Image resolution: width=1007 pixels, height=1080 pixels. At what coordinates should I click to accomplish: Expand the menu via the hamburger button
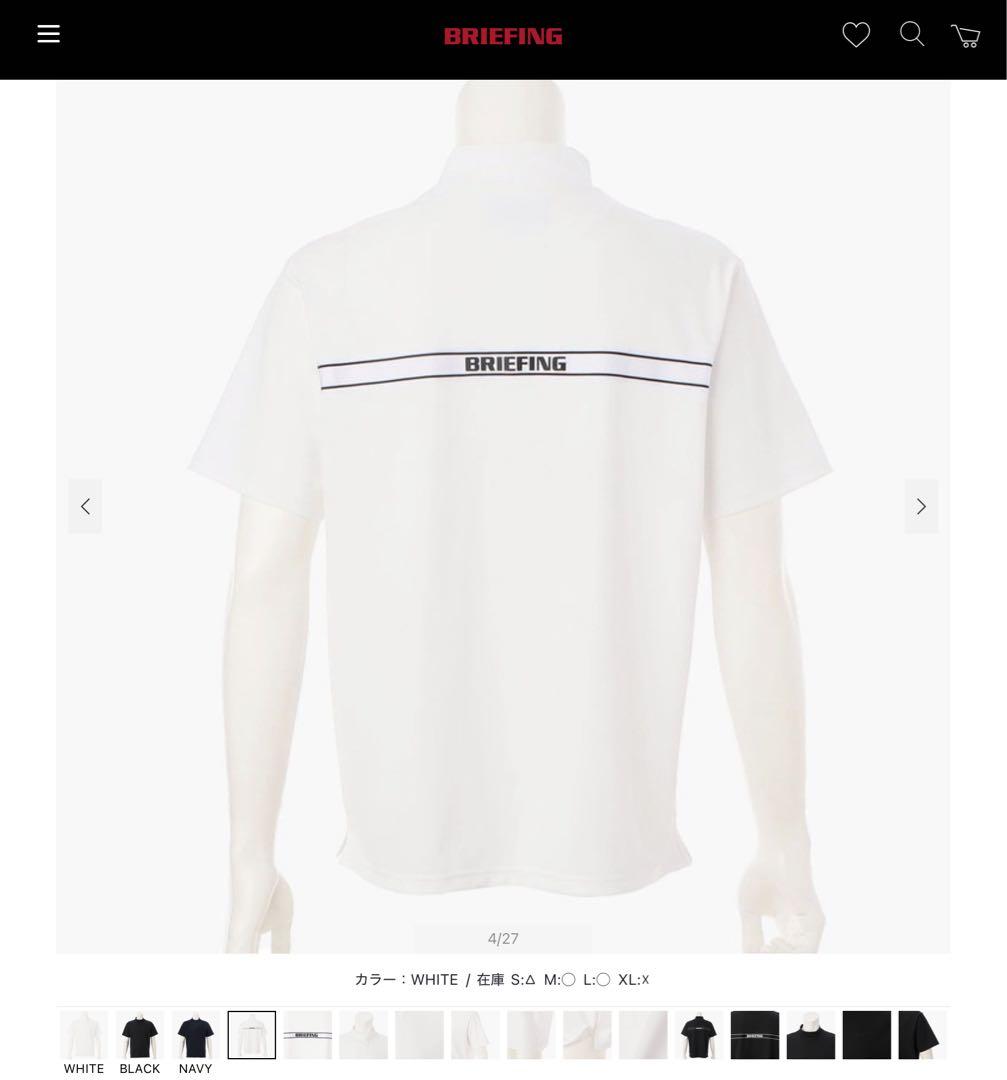tap(48, 33)
